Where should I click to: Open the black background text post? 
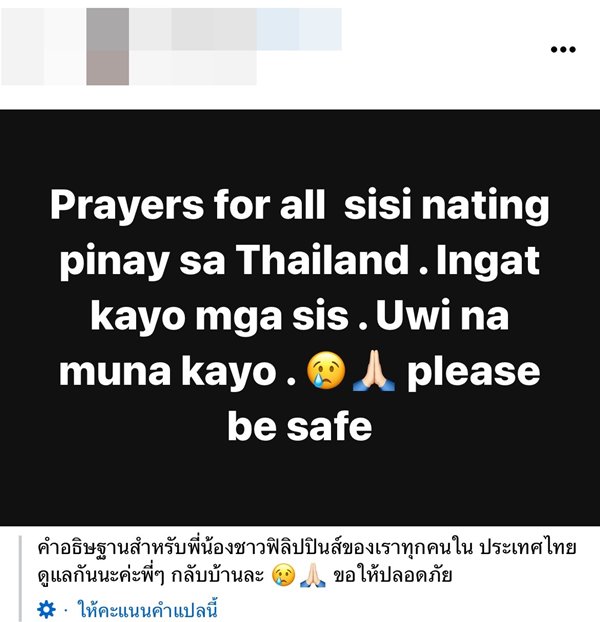pyautogui.click(x=300, y=315)
